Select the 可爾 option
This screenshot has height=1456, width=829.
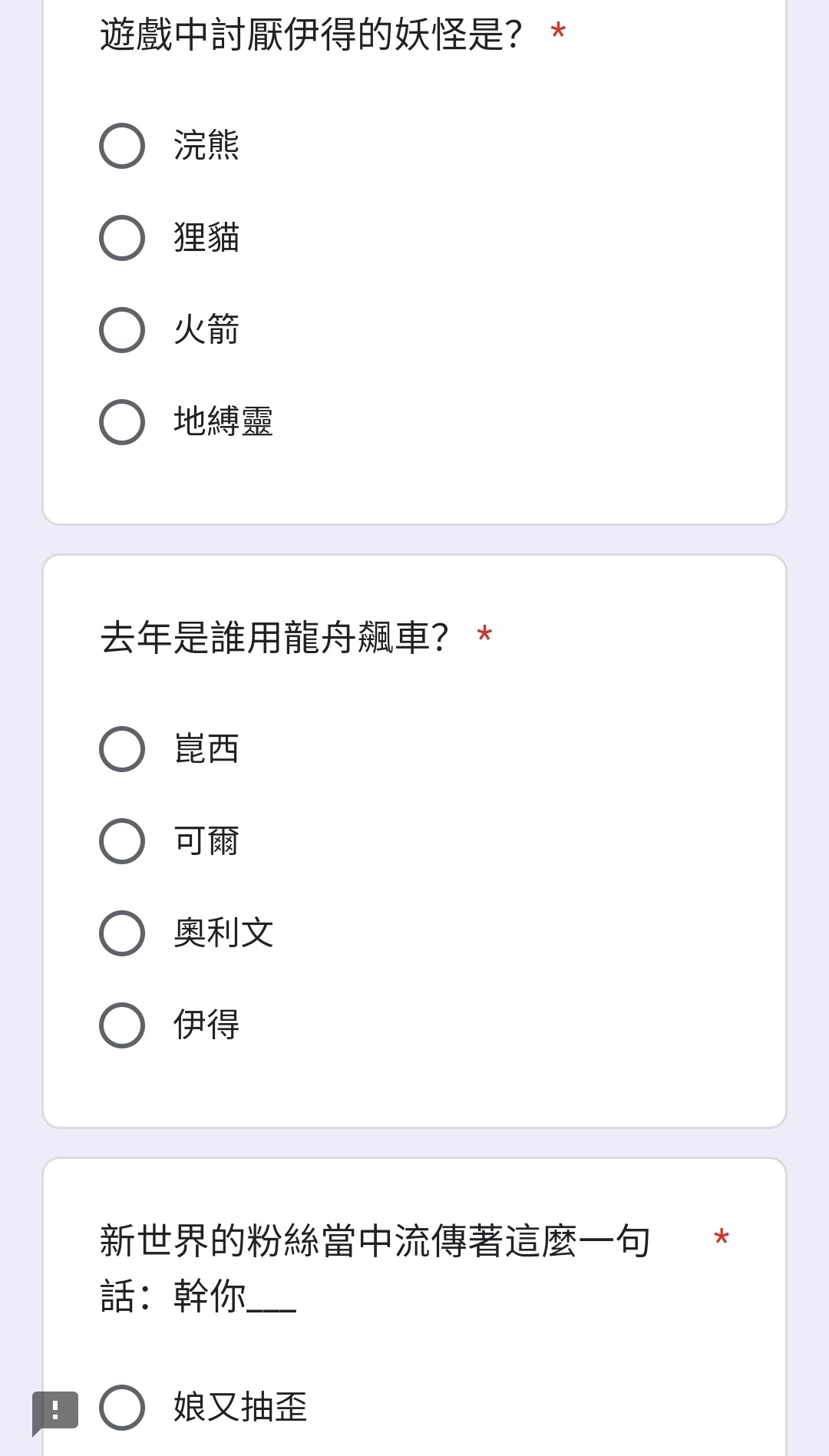122,841
